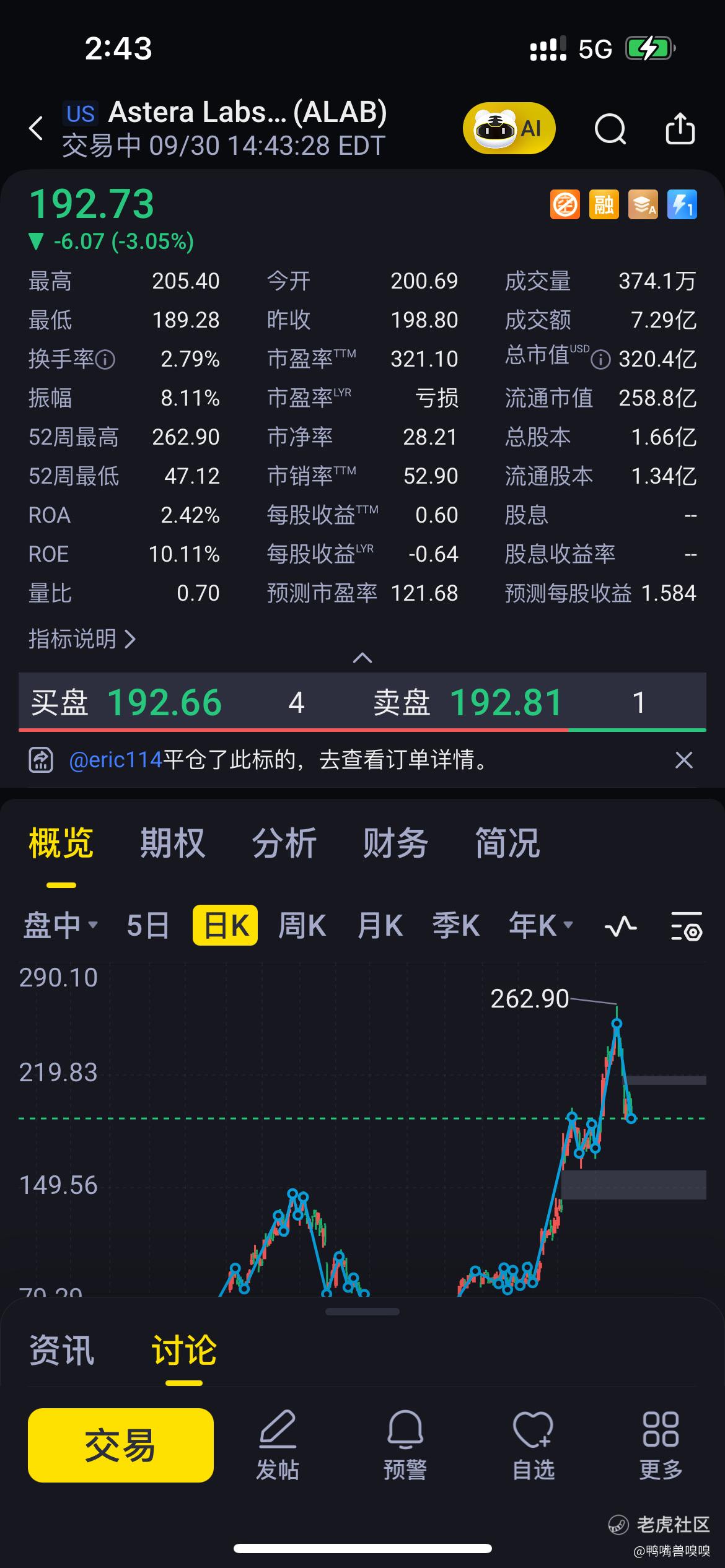Open the search magnifier icon
This screenshot has height=1568, width=725.
[610, 129]
